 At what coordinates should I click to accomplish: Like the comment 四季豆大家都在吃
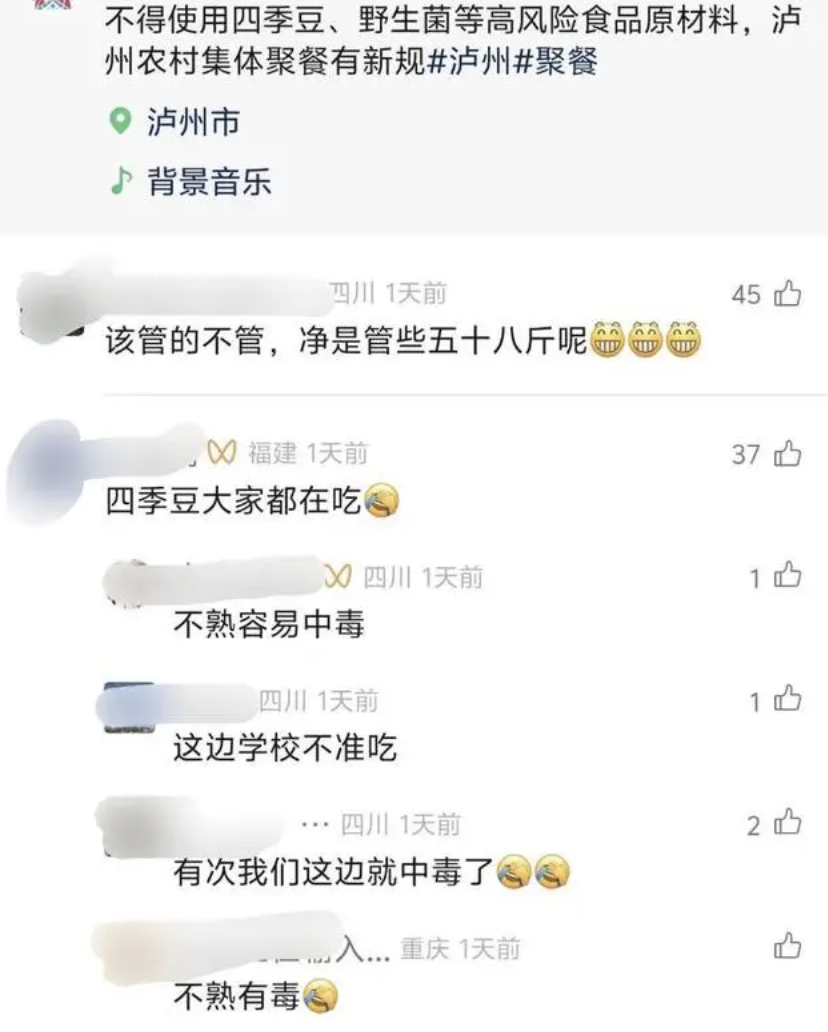point(788,454)
